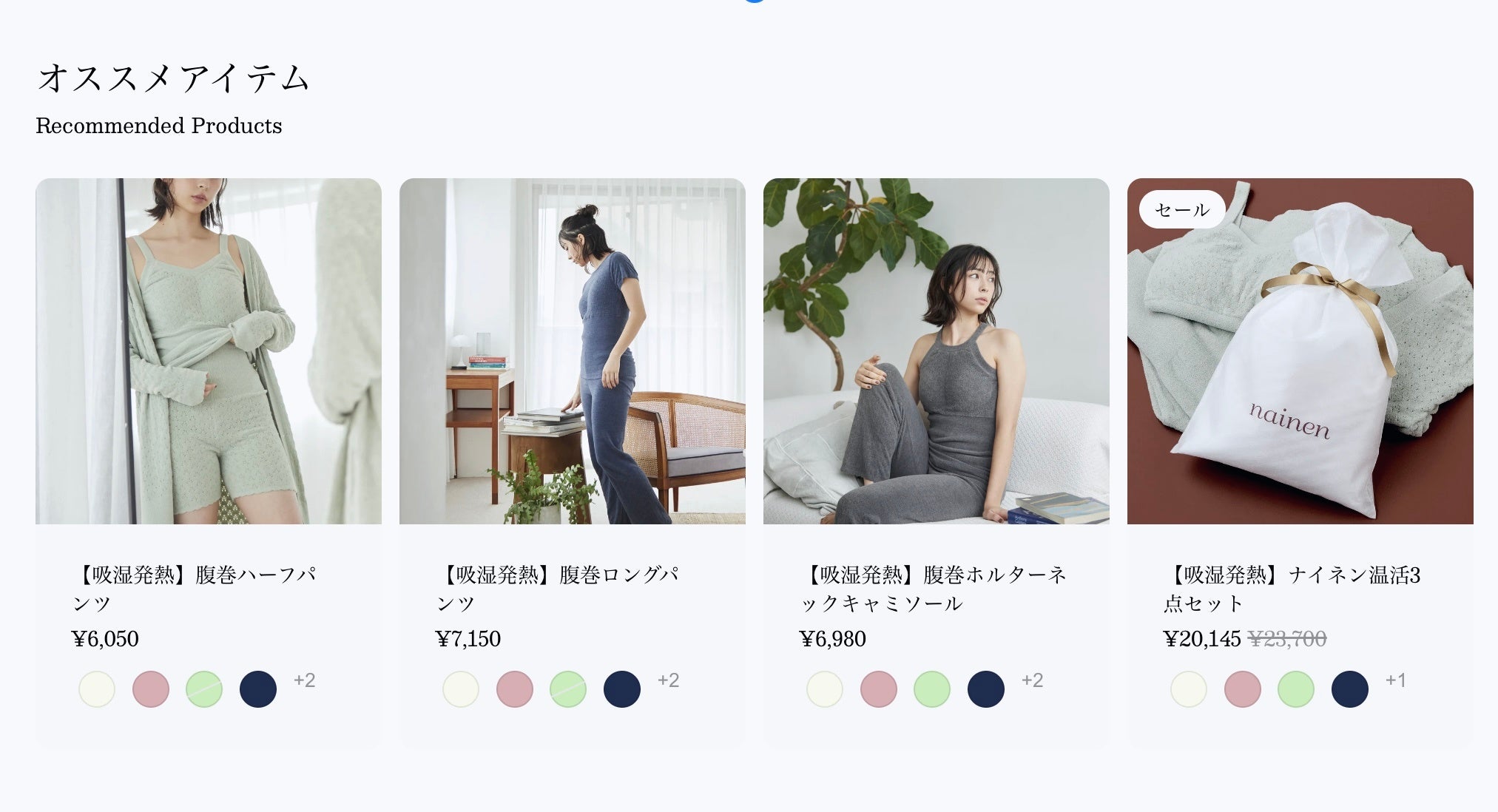
Task: Choose green swatch for 腹巻ロングパンツ
Action: click(x=568, y=689)
